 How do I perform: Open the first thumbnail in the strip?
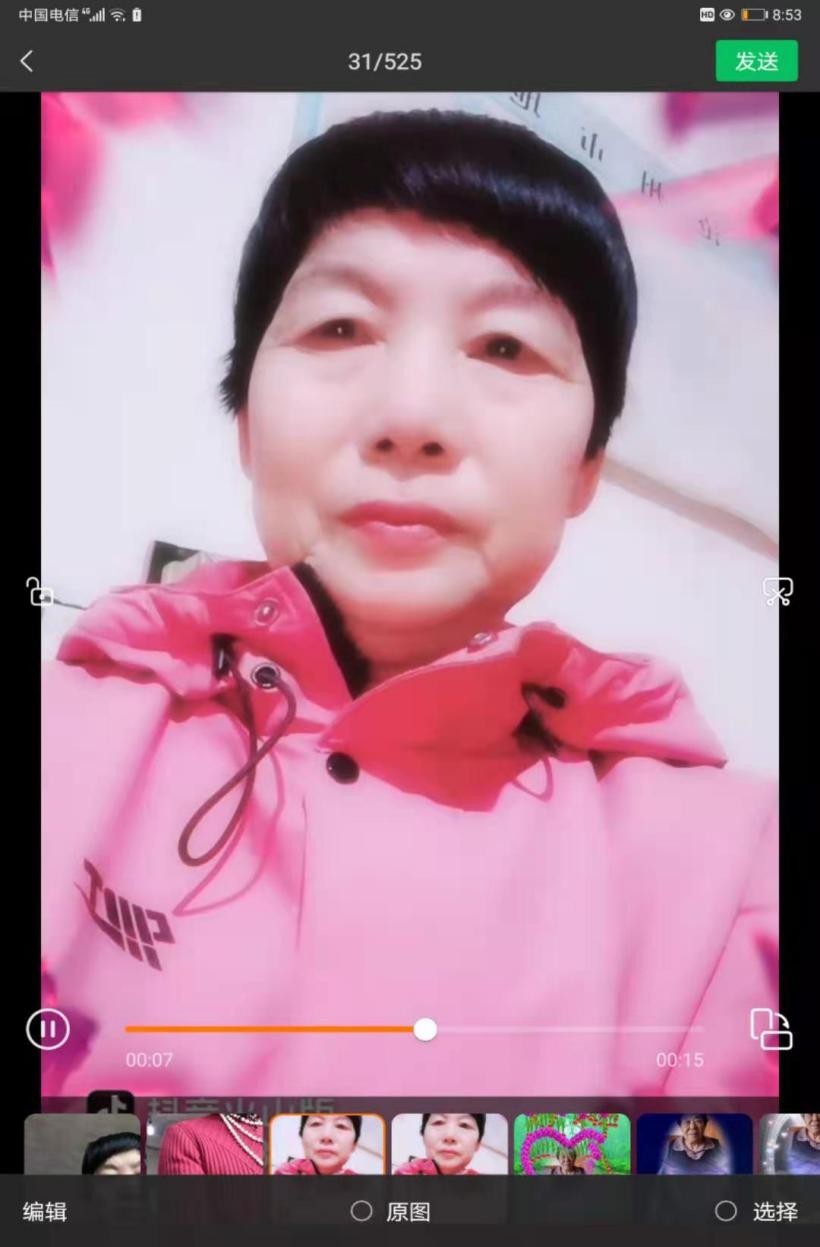tap(82, 1145)
